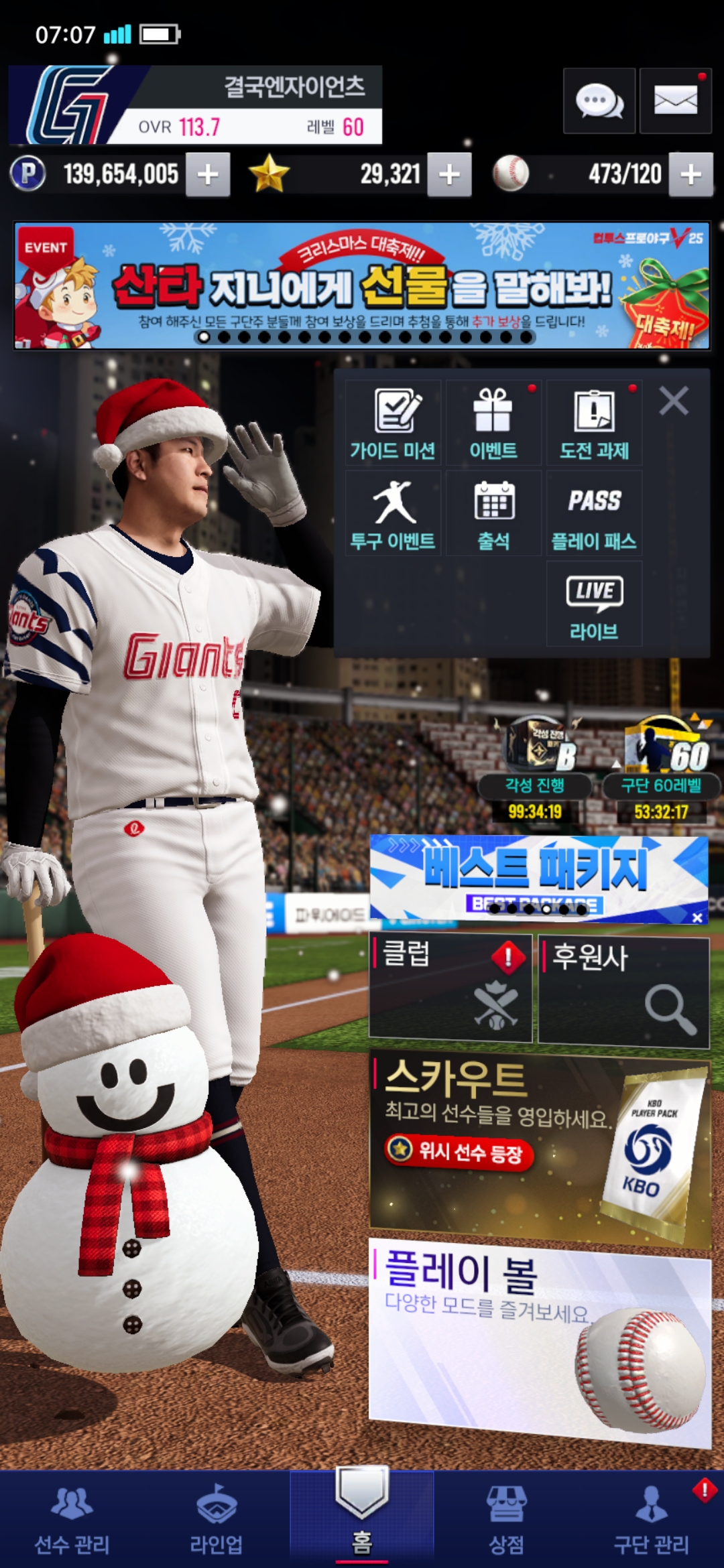The height and width of the screenshot is (1568, 724).
Task: Open the mailbox envelope icon
Action: pos(675,101)
